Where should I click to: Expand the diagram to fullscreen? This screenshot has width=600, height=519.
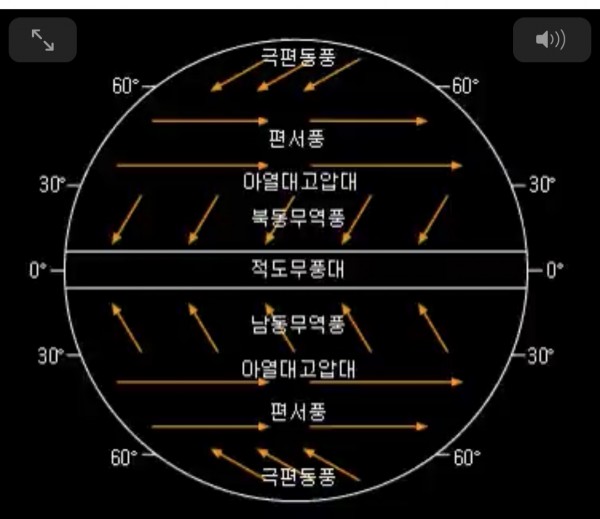42,40
